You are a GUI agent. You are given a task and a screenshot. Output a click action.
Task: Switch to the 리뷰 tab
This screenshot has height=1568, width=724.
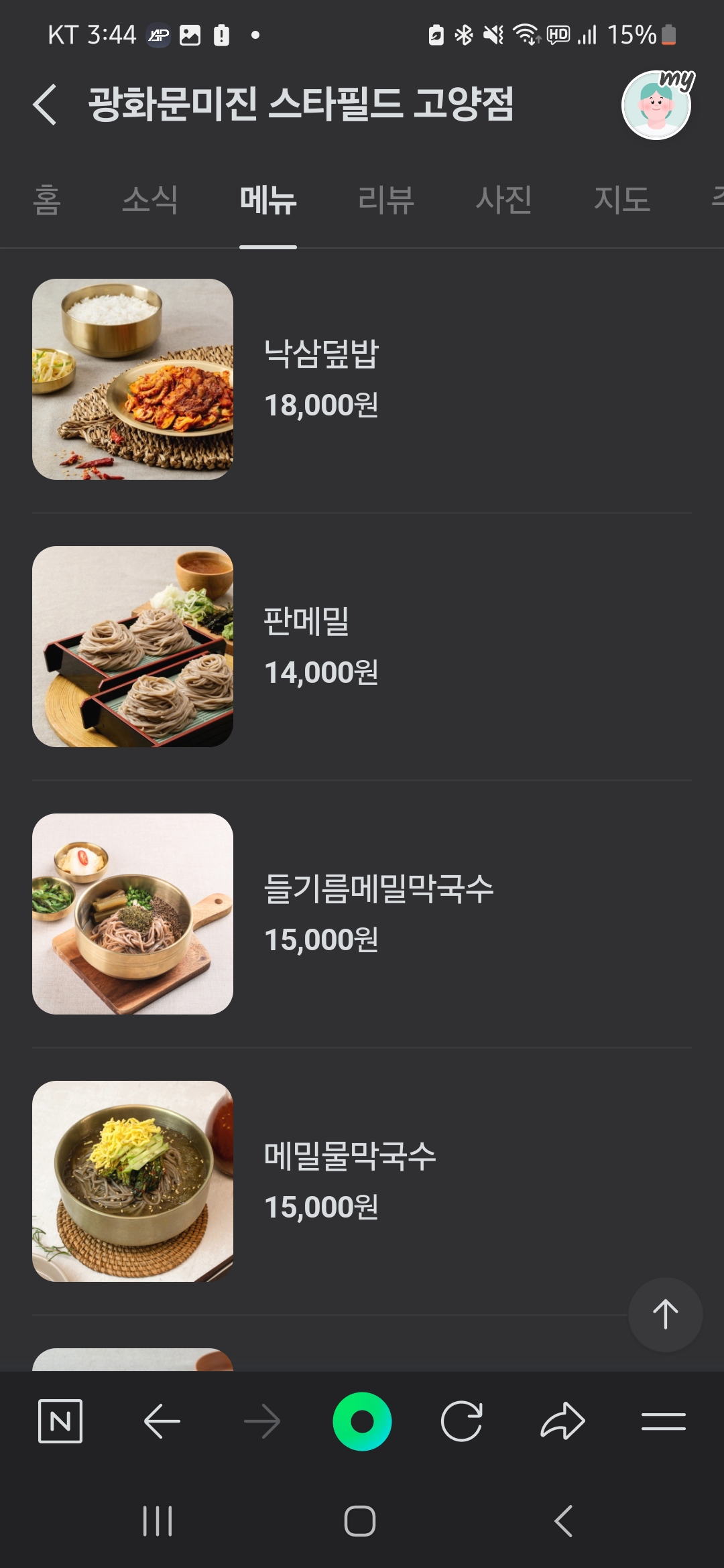tap(386, 200)
